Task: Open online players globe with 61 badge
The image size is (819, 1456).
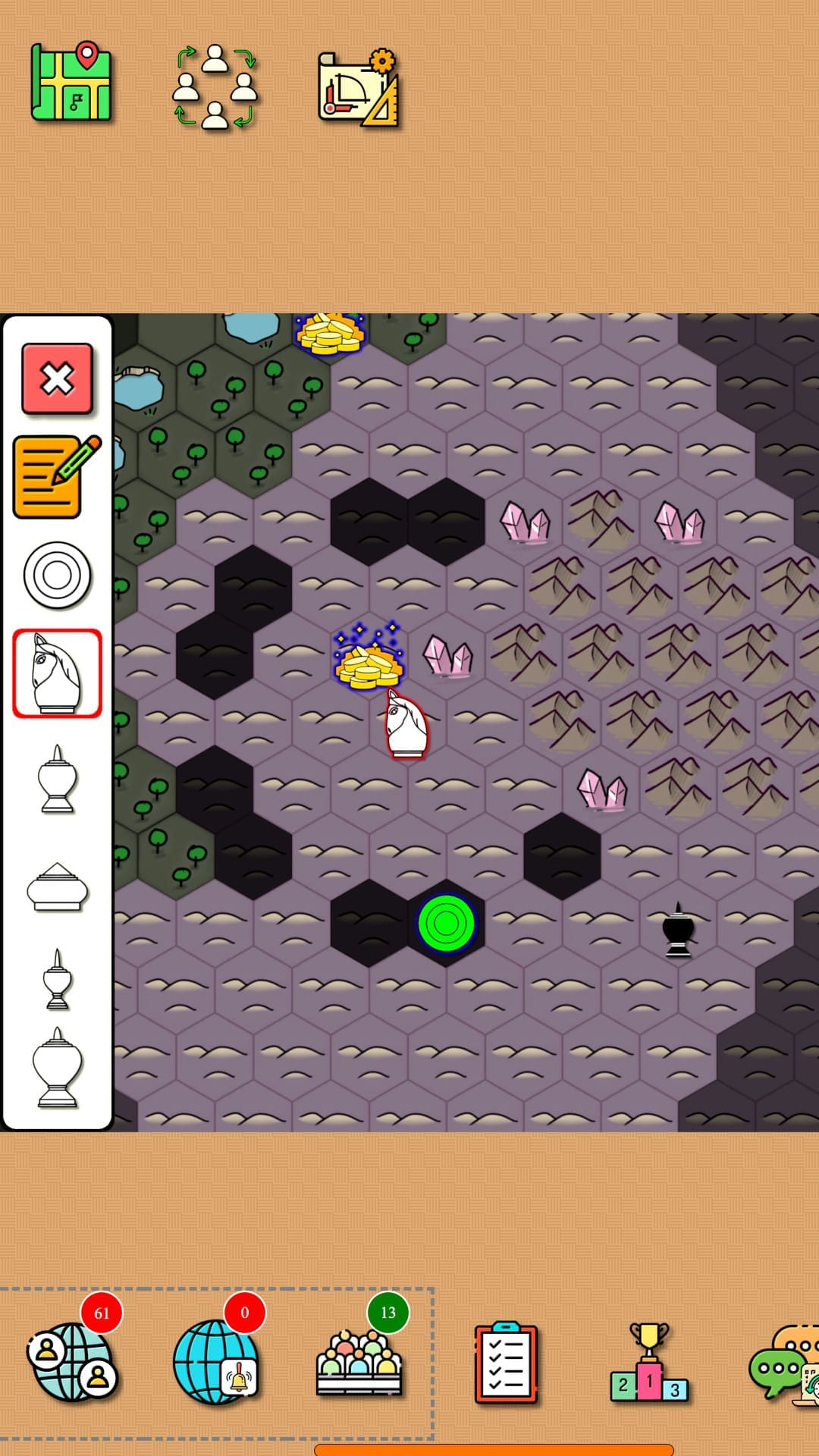Action: pyautogui.click(x=74, y=1361)
